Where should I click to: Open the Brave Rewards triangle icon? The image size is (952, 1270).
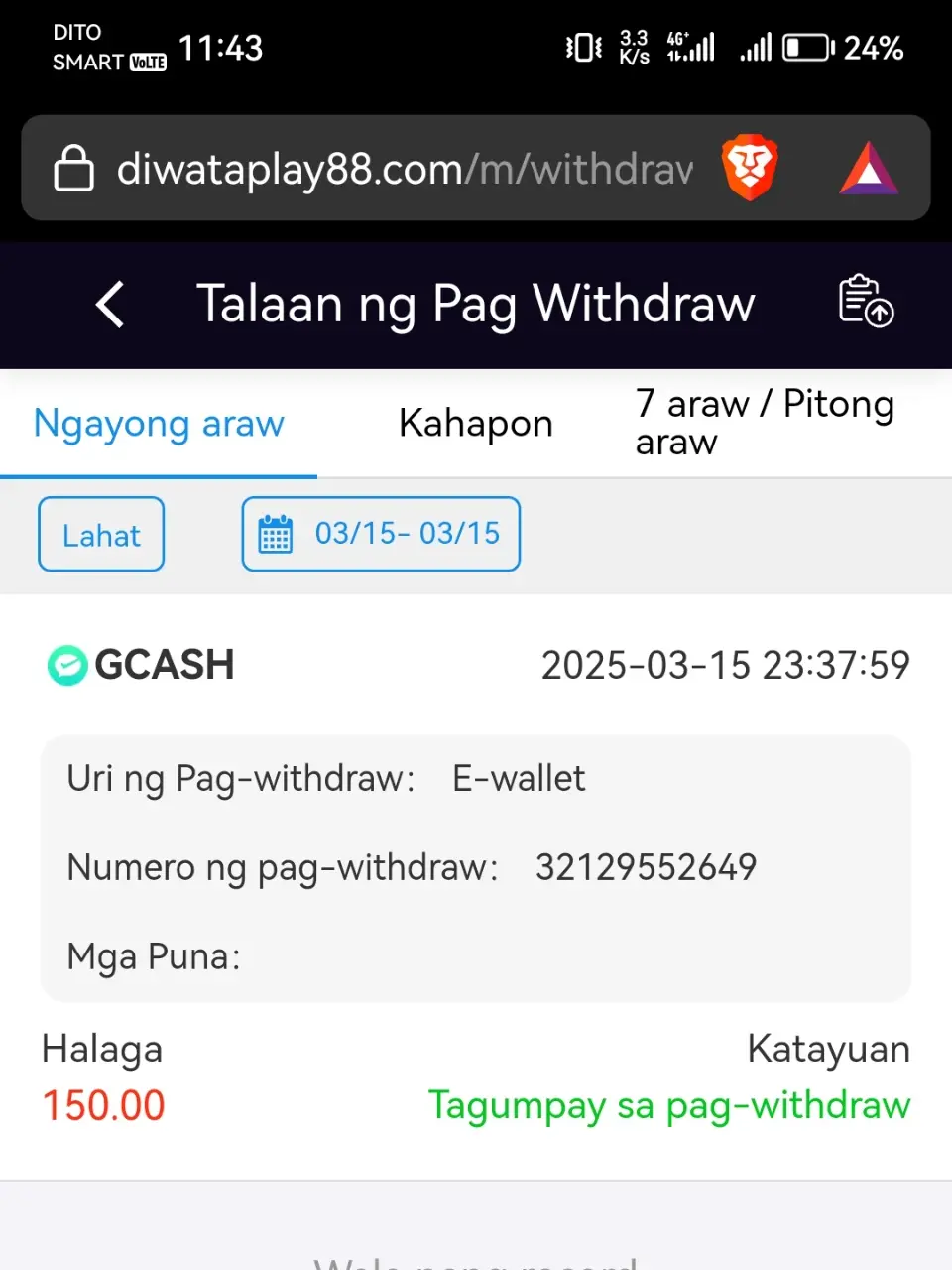(869, 169)
